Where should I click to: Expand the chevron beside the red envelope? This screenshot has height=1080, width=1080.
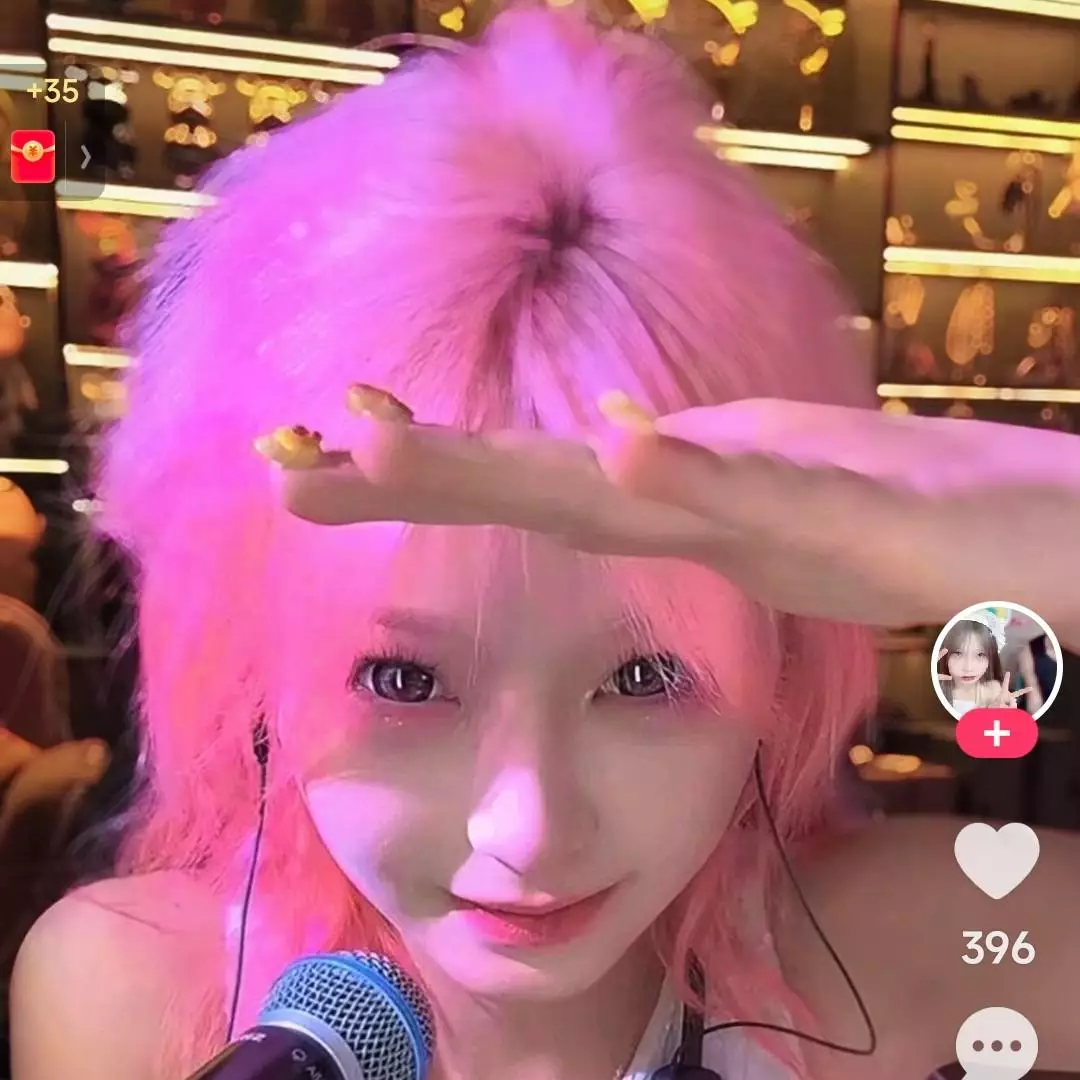click(85, 157)
